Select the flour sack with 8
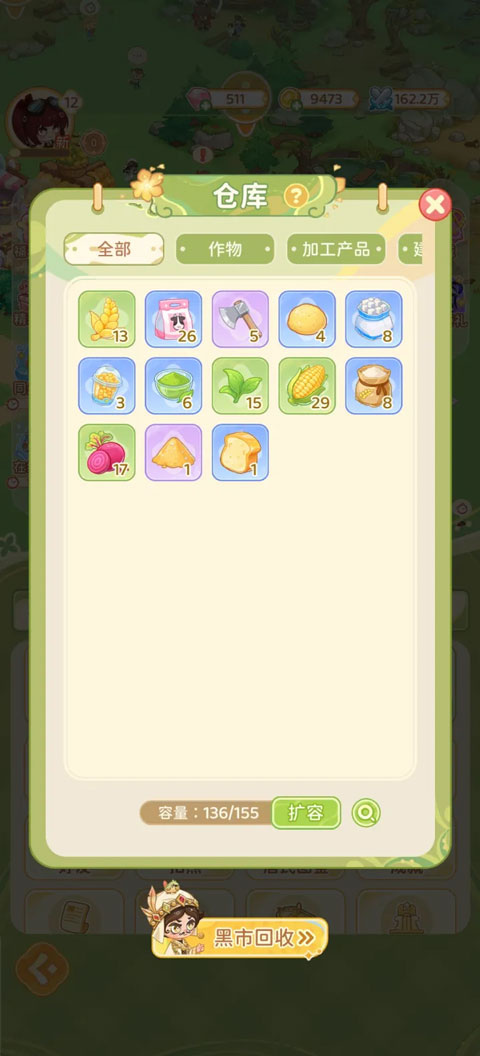480x1056 pixels. pos(374,386)
